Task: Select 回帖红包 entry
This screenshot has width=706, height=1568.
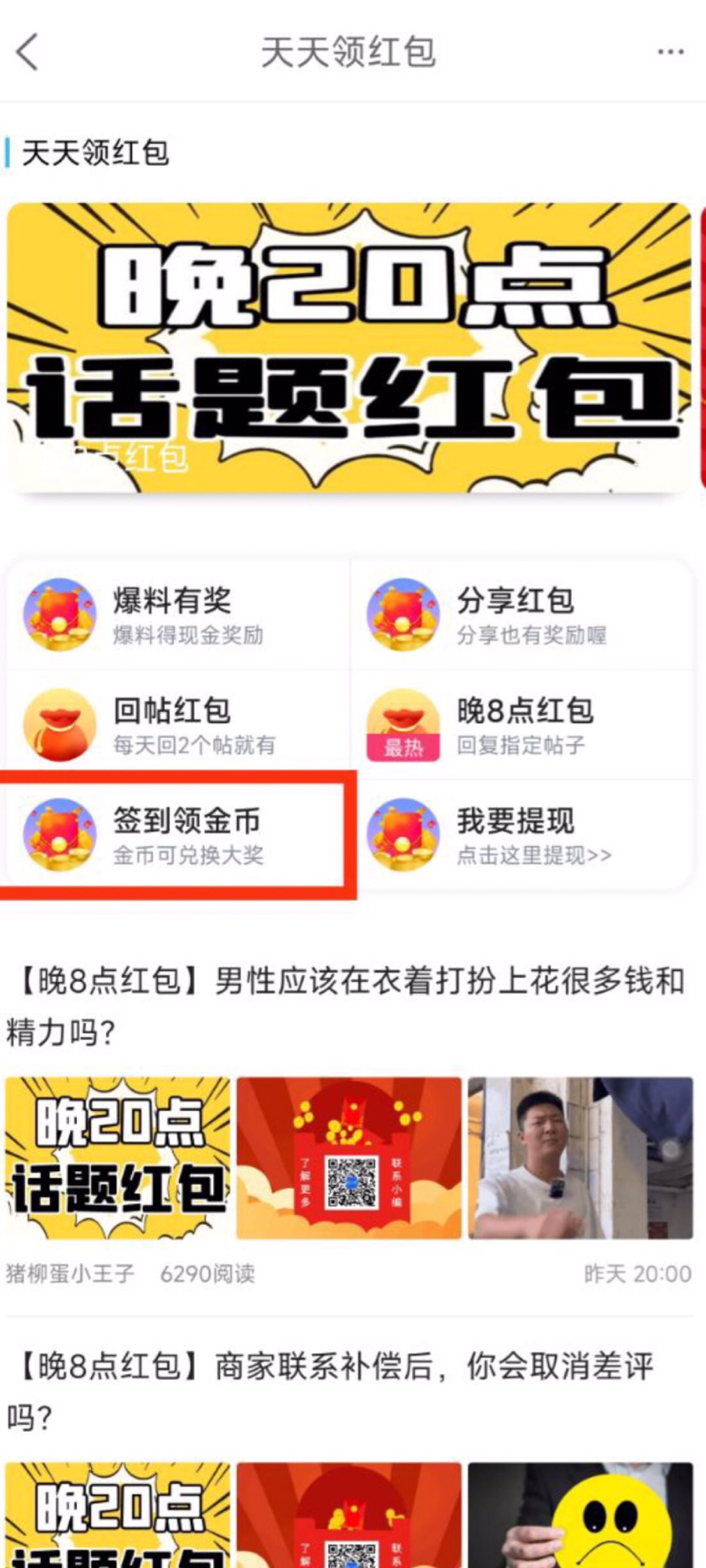Action: [178, 724]
